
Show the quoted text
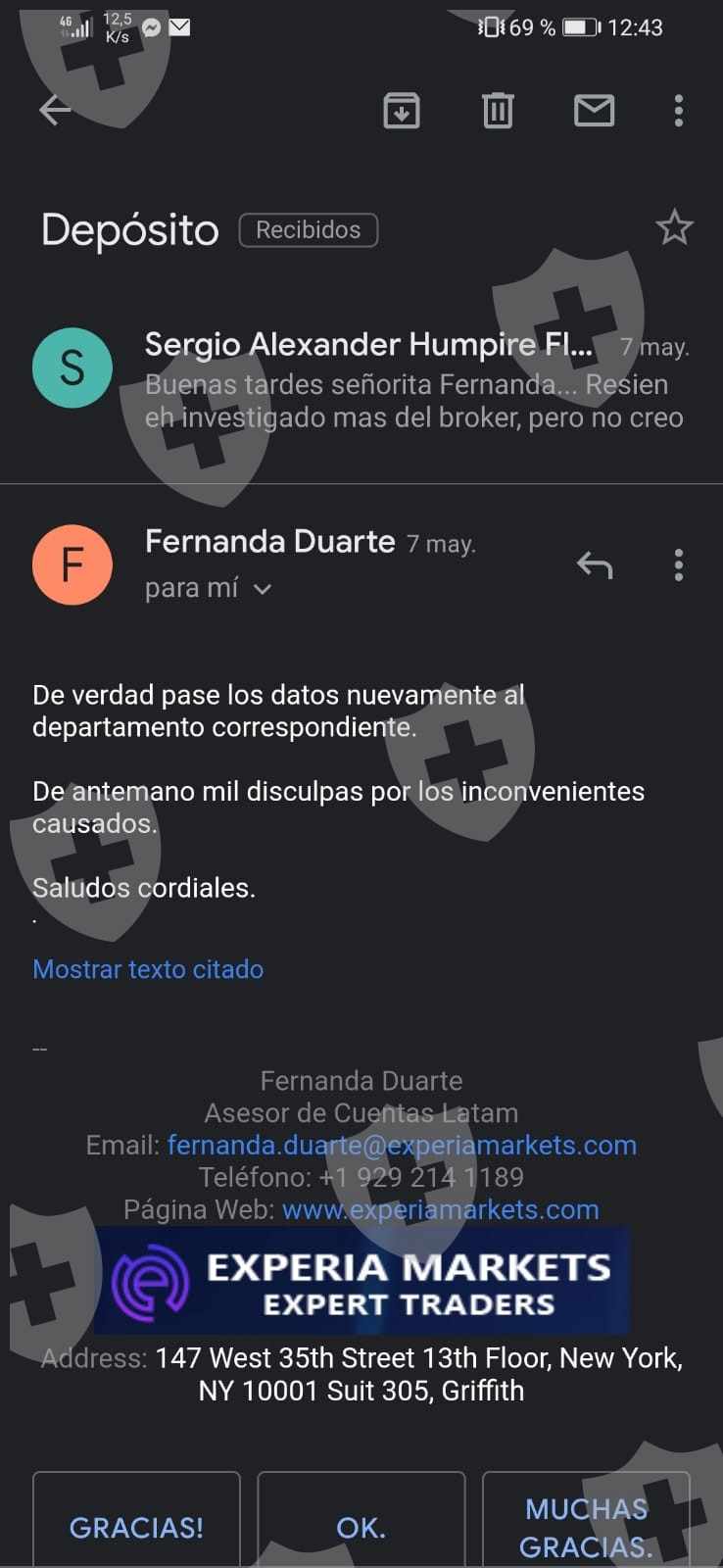[x=148, y=969]
